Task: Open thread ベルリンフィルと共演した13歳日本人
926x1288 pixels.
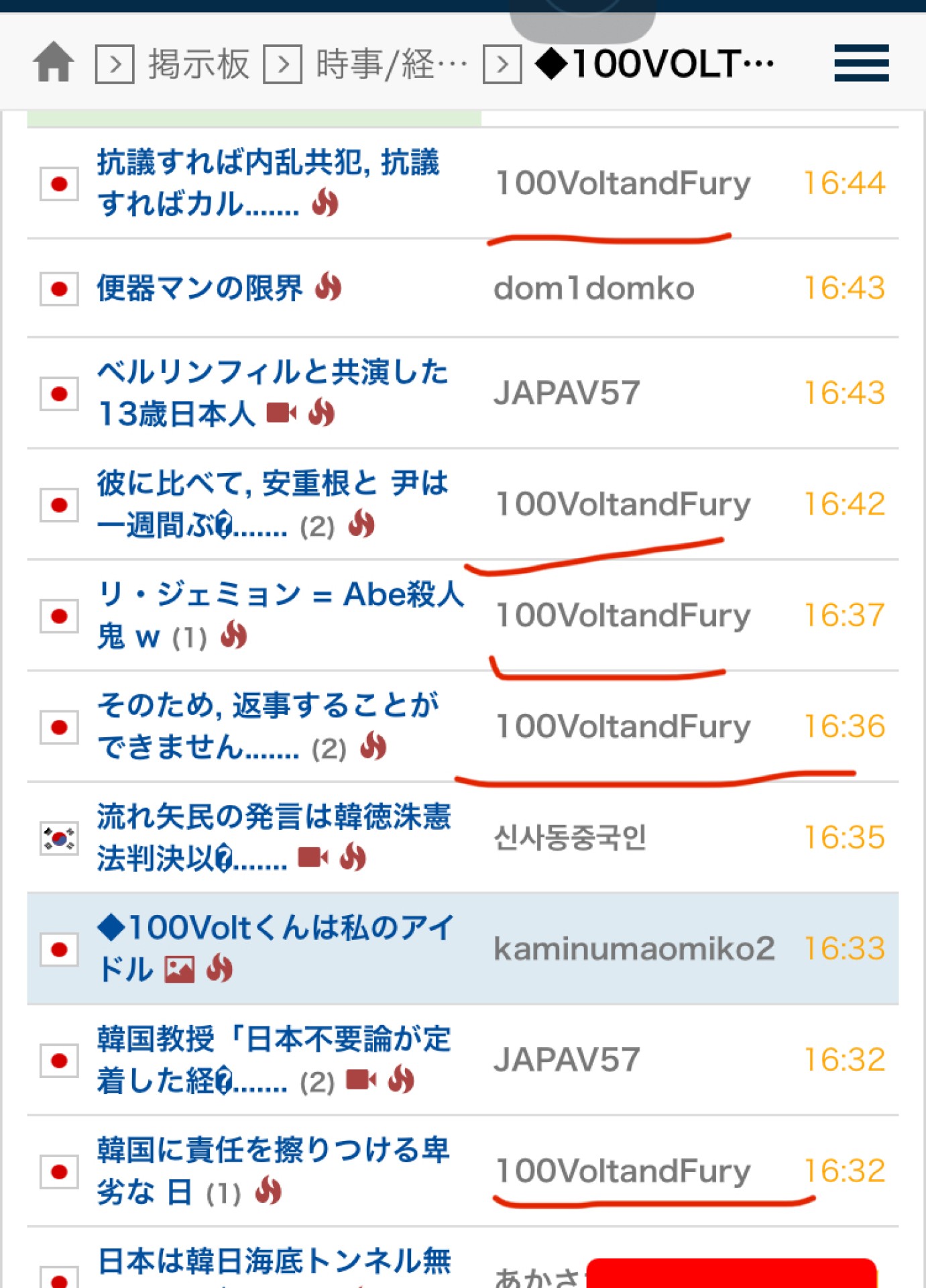Action: 272,392
